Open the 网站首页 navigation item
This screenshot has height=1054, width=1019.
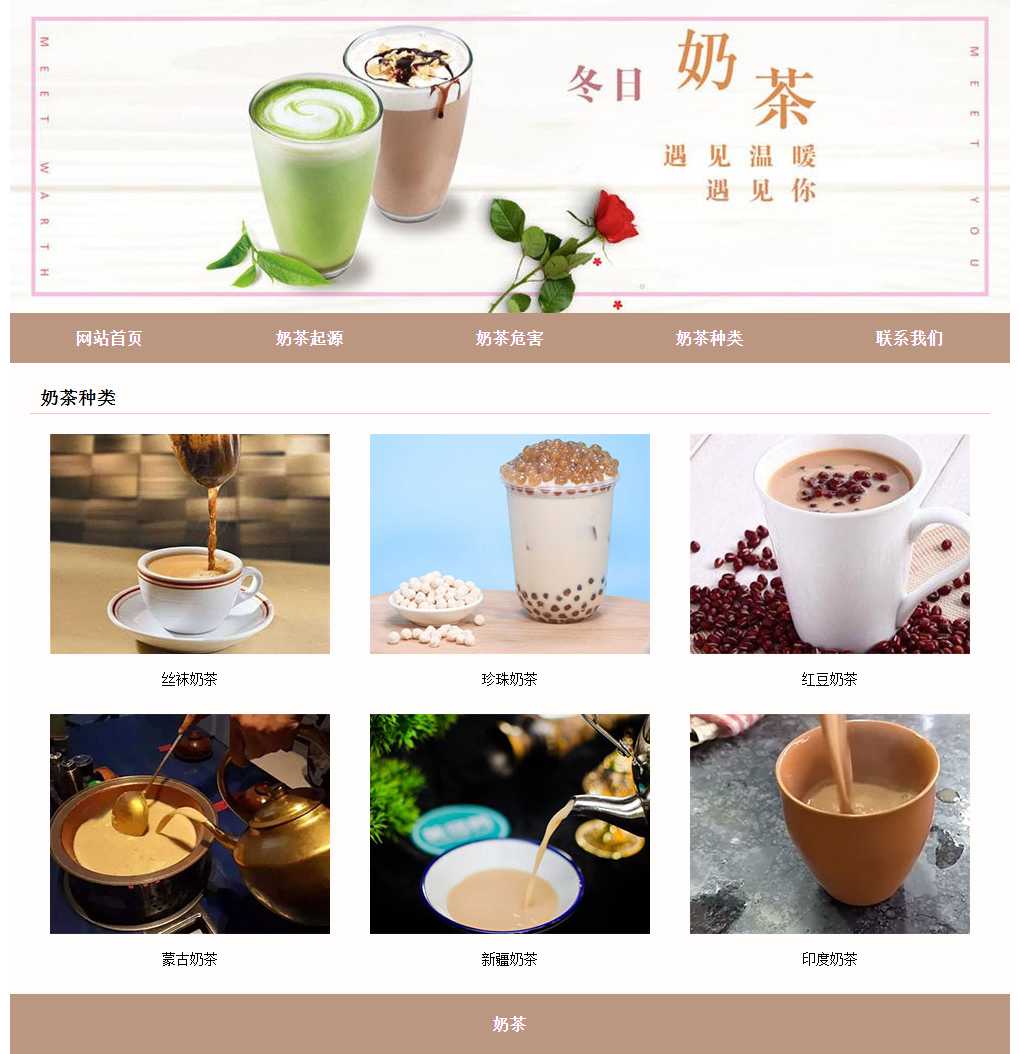109,338
